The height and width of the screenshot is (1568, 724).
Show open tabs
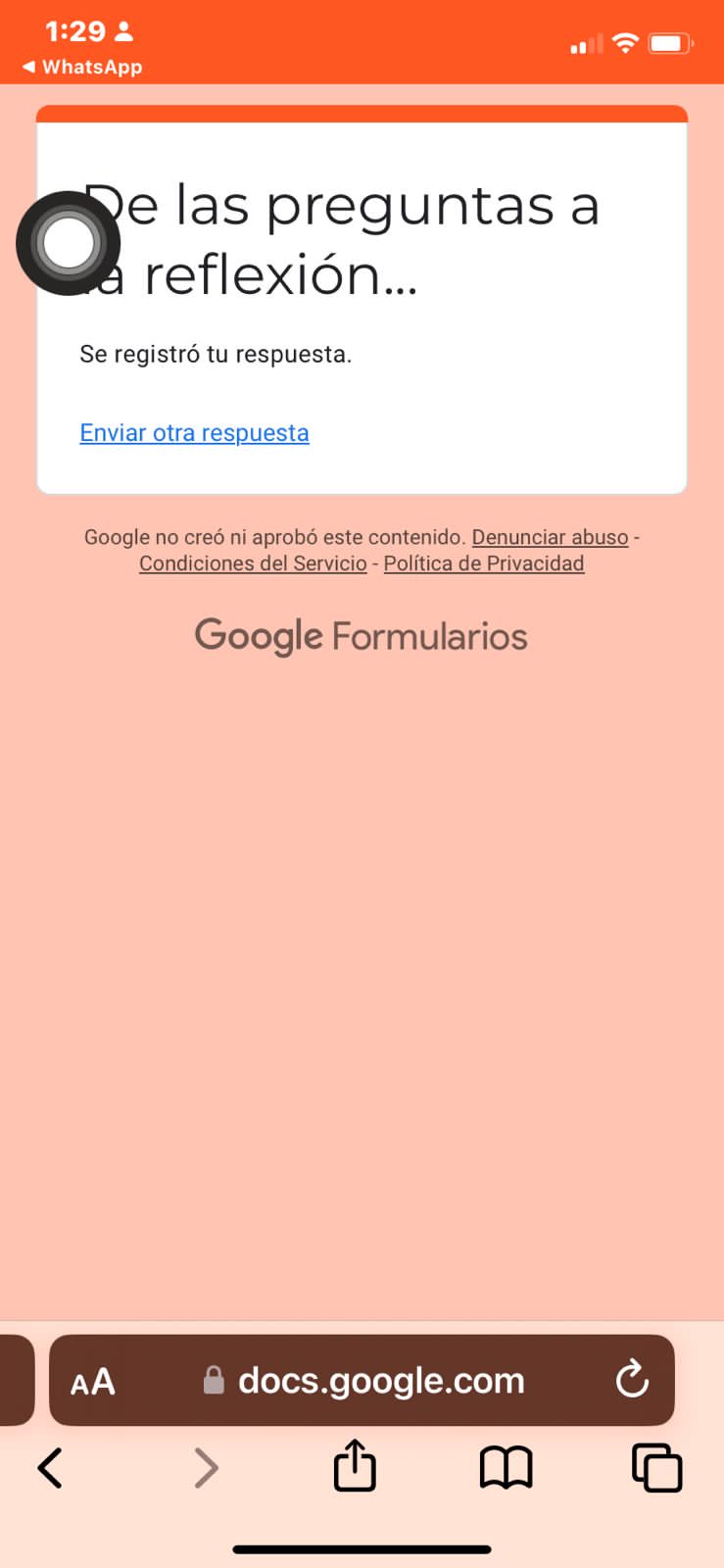point(656,1468)
